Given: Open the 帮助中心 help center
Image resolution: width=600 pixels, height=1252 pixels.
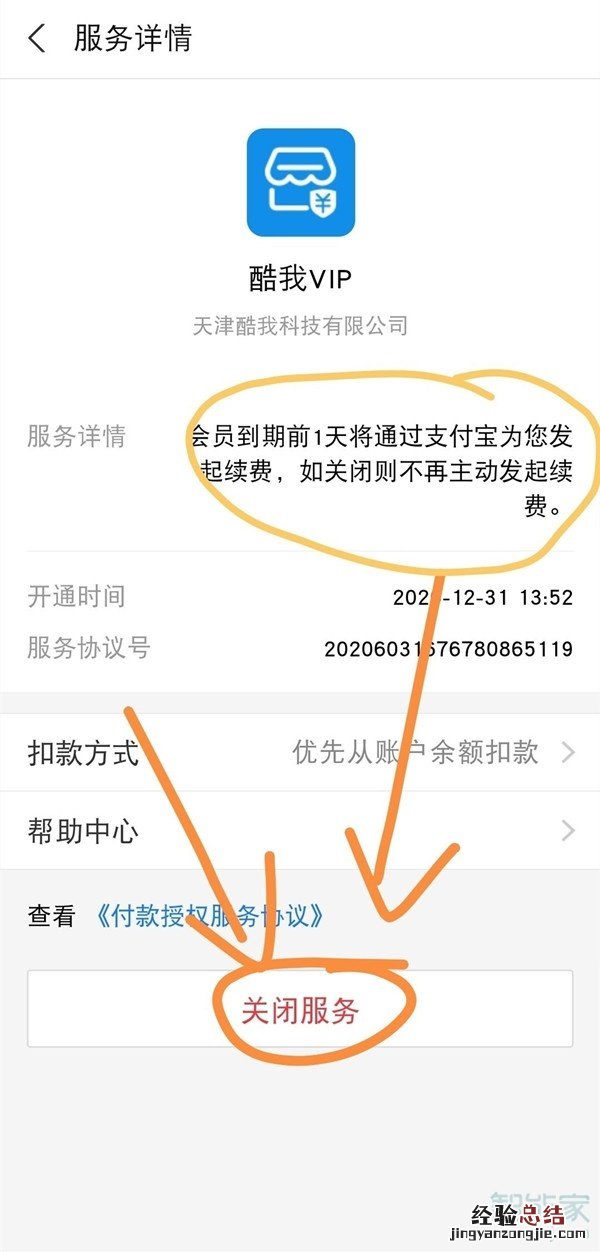Looking at the screenshot, I should (x=300, y=831).
